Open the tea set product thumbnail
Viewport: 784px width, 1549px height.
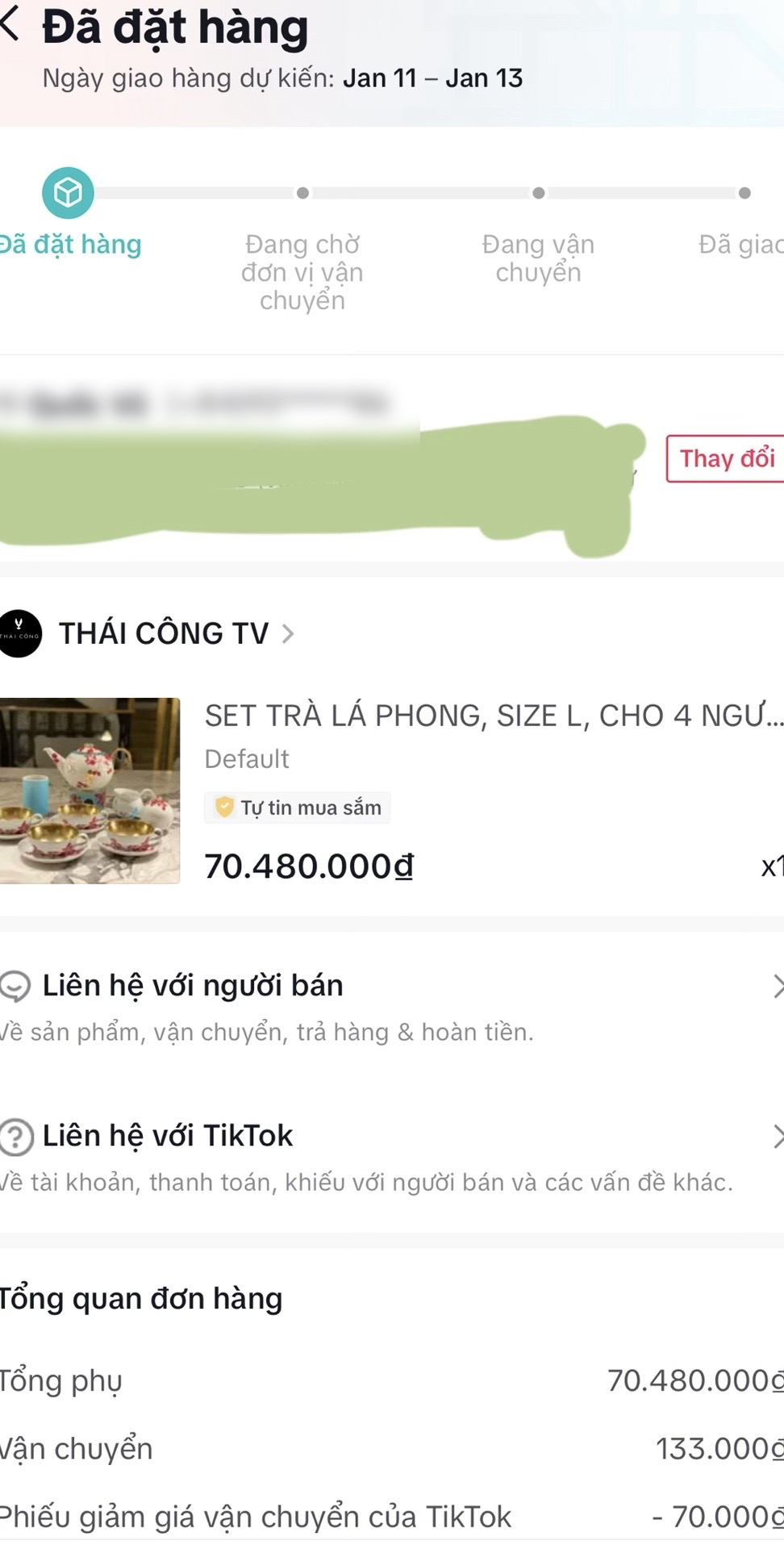pyautogui.click(x=90, y=790)
